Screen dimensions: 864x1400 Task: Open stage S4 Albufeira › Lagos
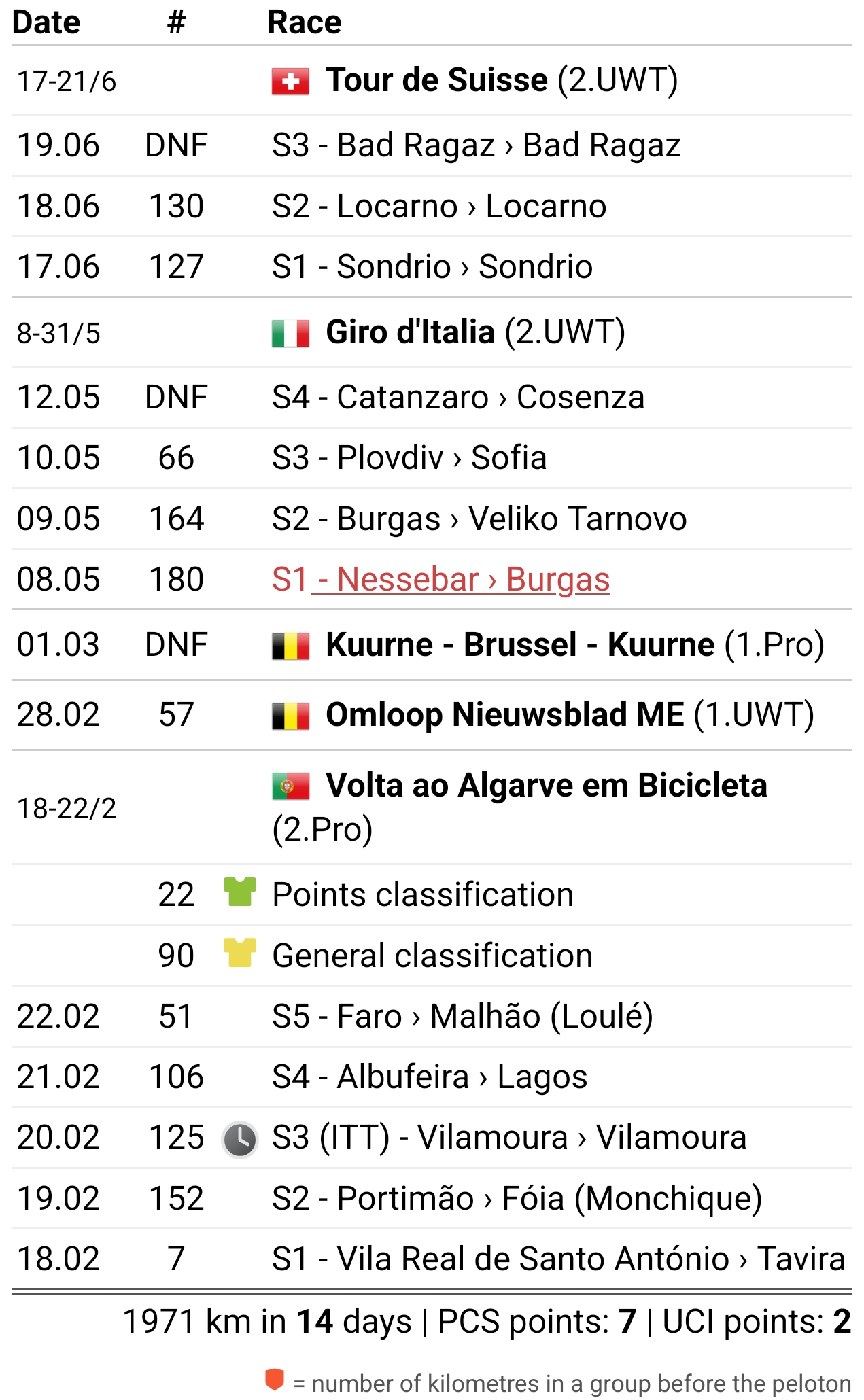pos(430,1077)
